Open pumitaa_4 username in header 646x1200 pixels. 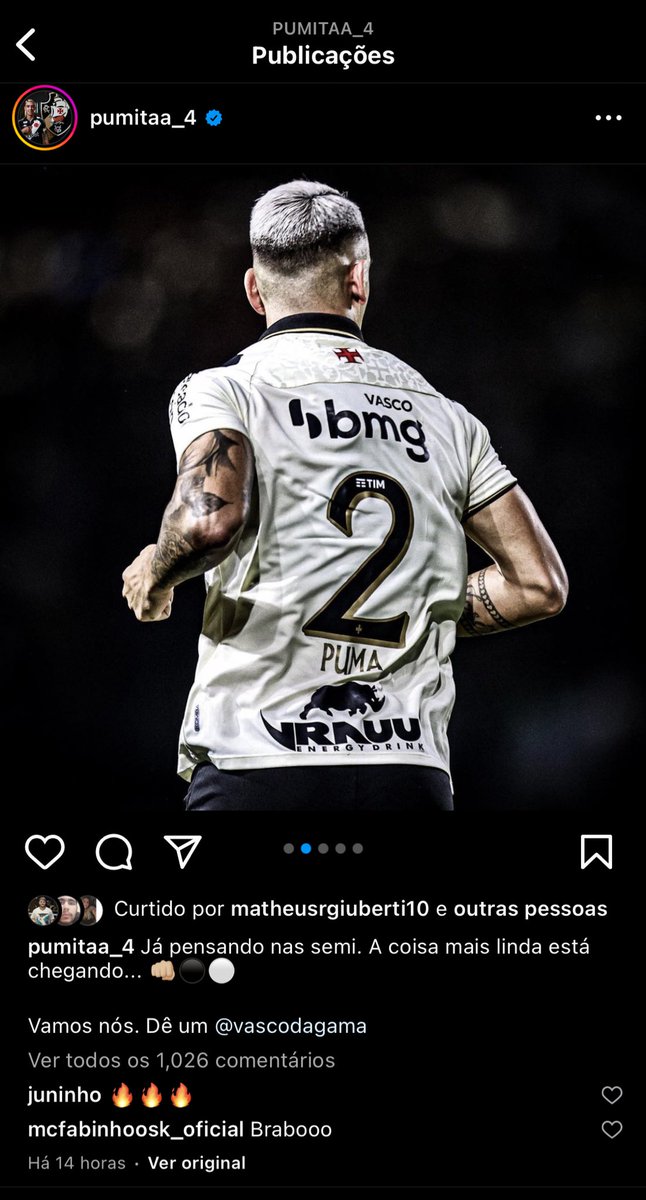pyautogui.click(x=143, y=118)
